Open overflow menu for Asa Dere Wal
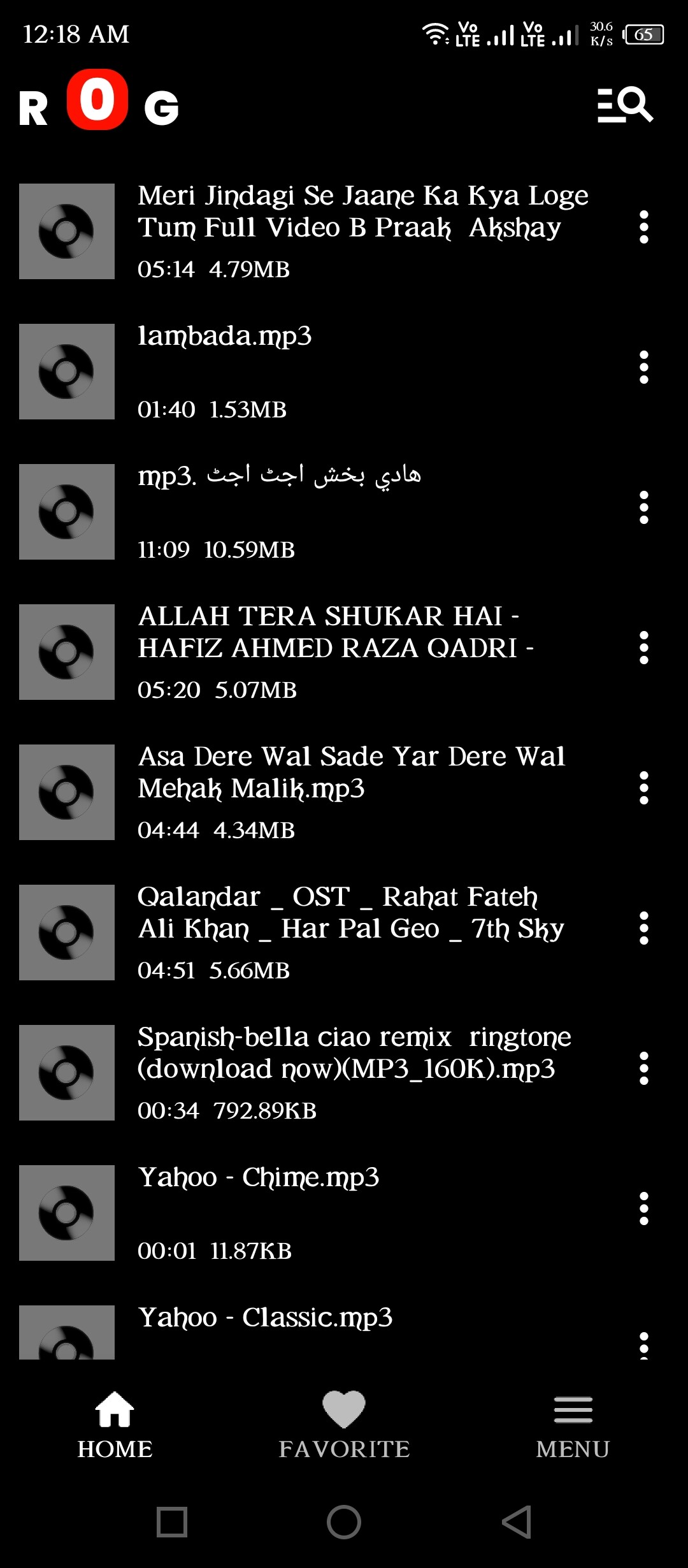The height and width of the screenshot is (1568, 688). [x=643, y=788]
